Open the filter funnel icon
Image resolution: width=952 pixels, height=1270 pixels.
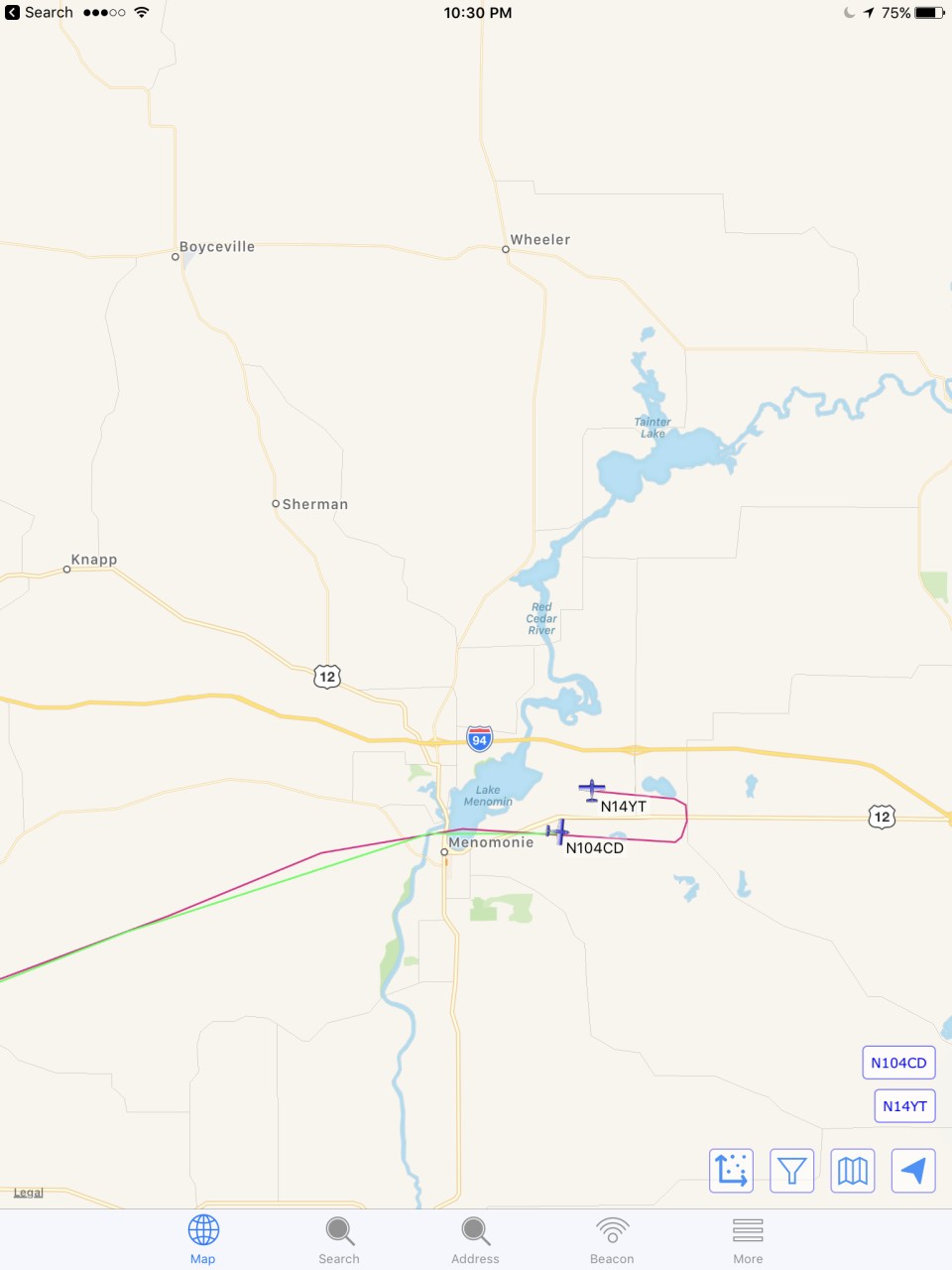[x=791, y=1171]
